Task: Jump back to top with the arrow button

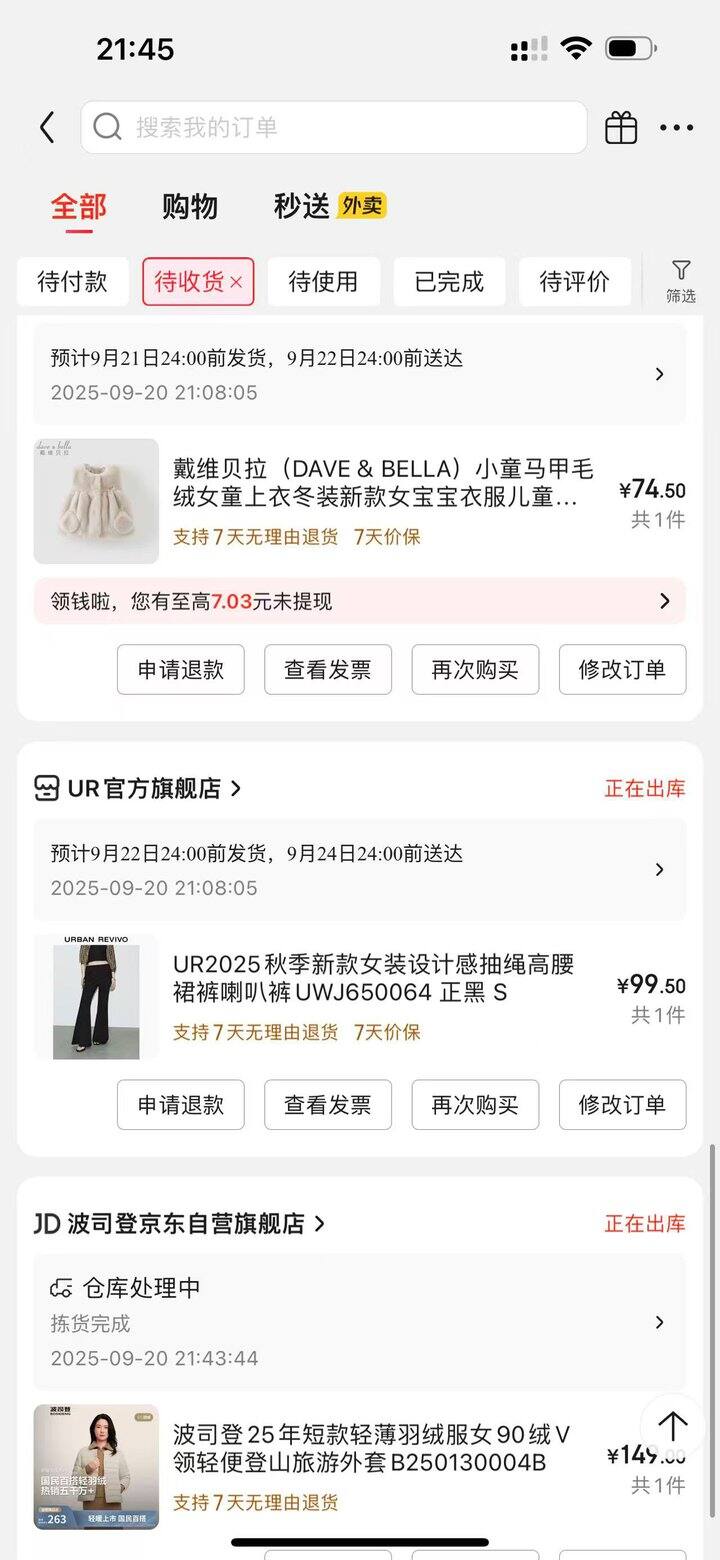Action: click(673, 1426)
